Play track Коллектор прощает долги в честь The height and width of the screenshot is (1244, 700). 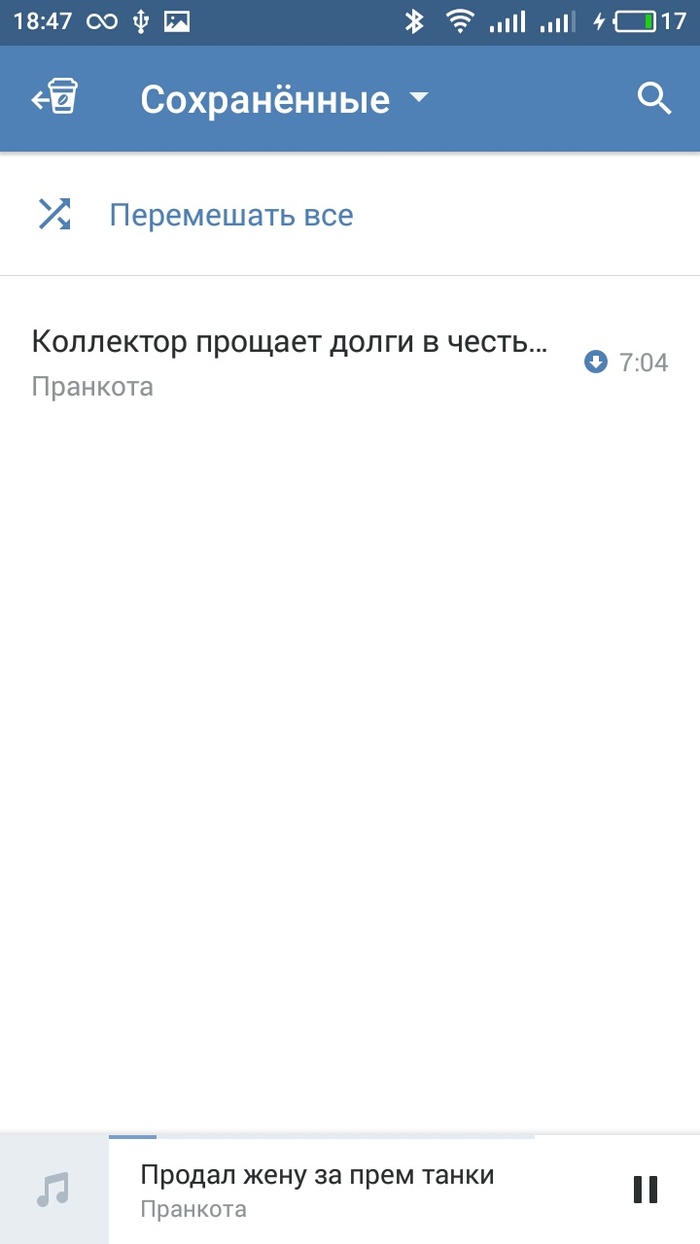click(x=290, y=360)
